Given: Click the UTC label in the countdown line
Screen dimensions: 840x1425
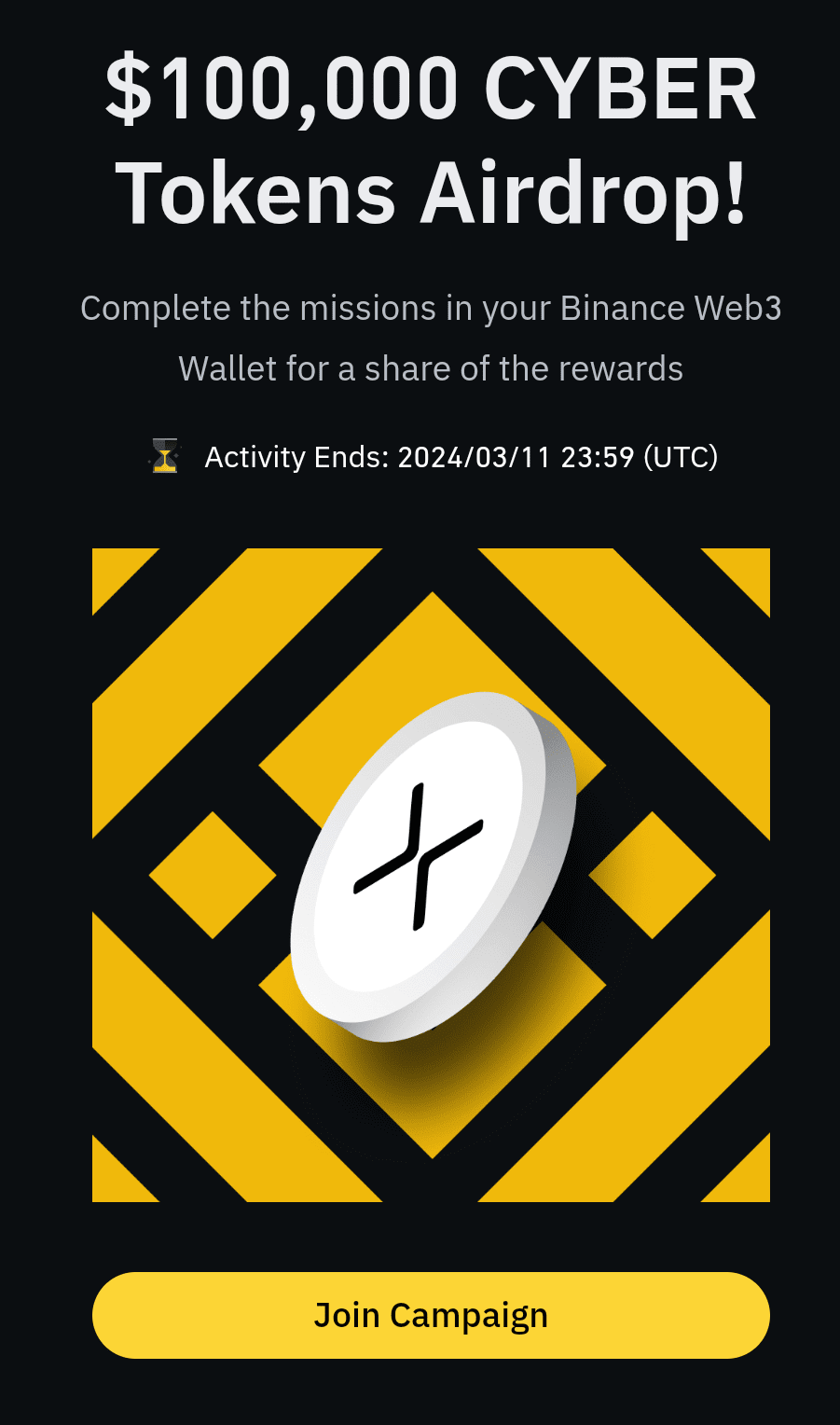Looking at the screenshot, I should [681, 457].
